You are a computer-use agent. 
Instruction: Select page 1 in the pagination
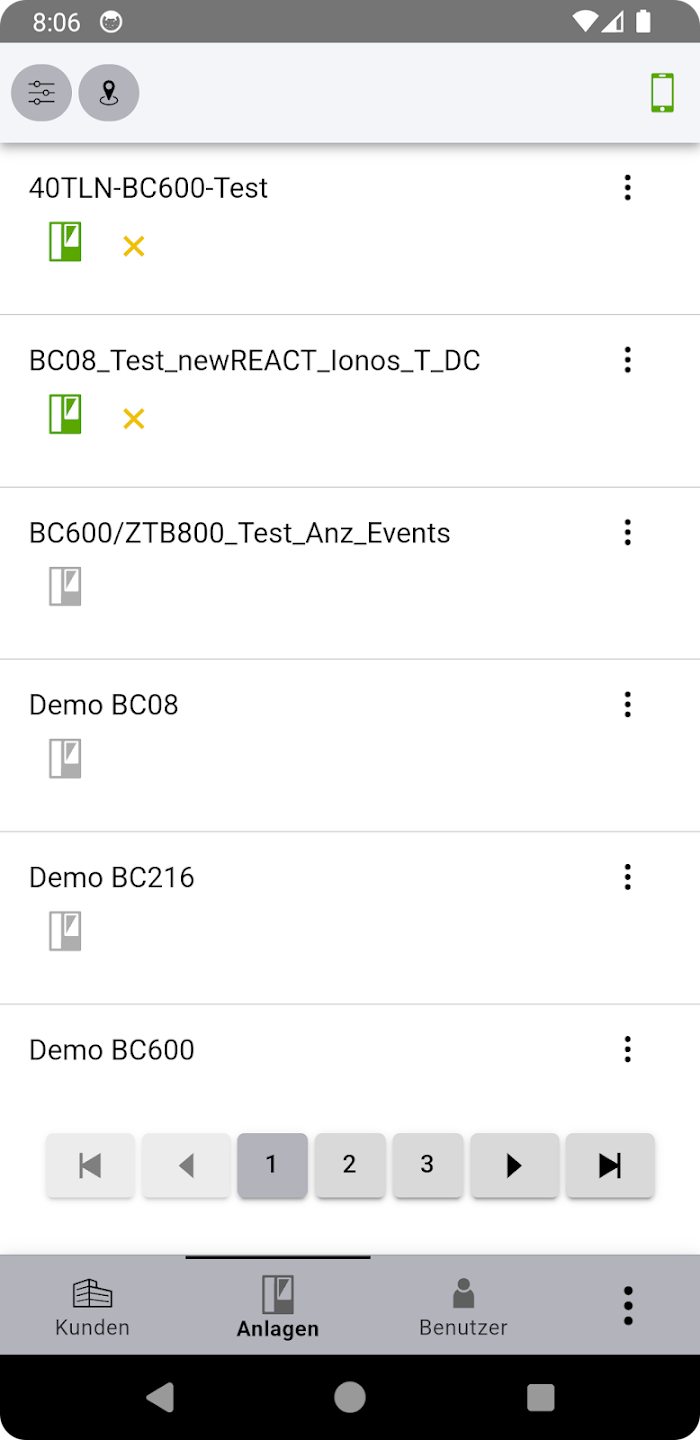click(x=271, y=1165)
